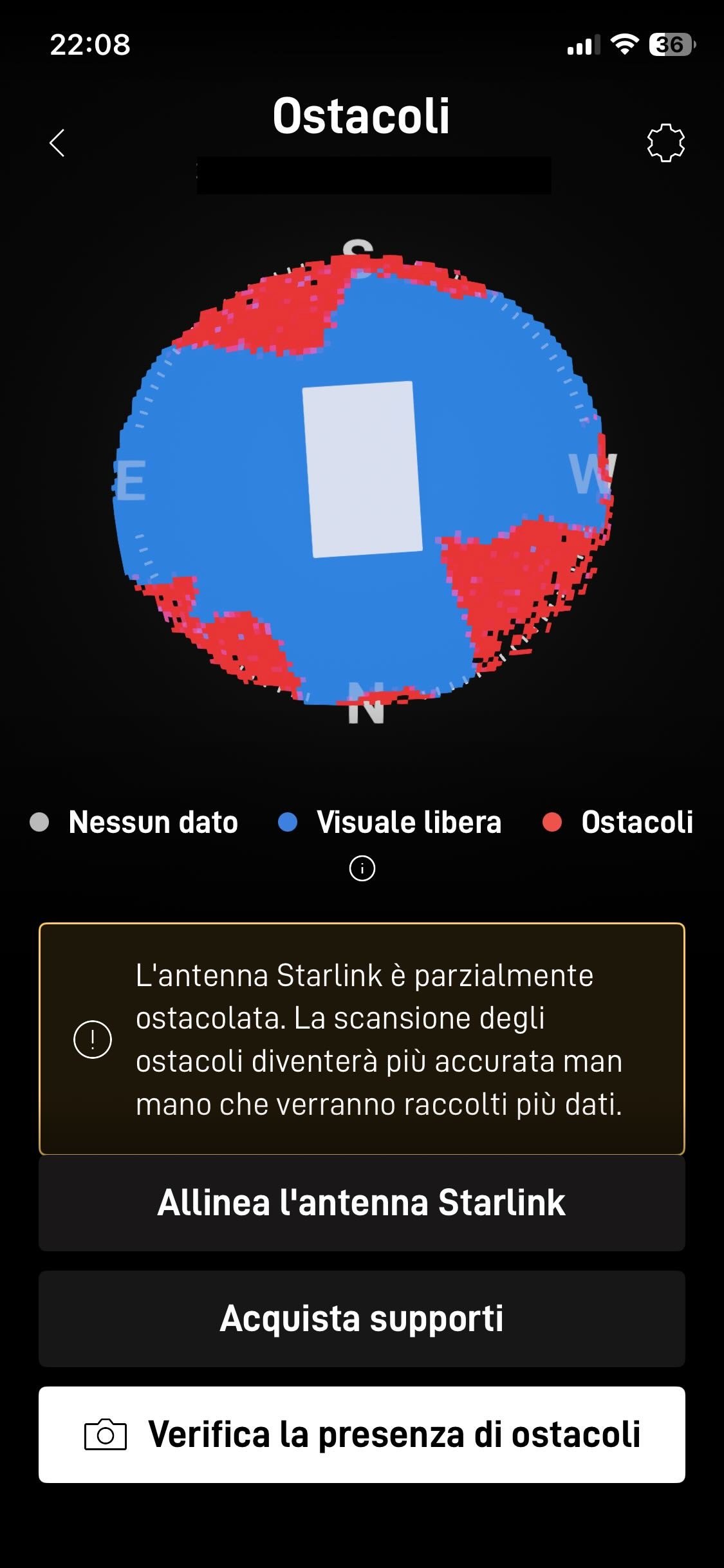Open Acquista supporti
724x1568 pixels.
coord(362,1318)
